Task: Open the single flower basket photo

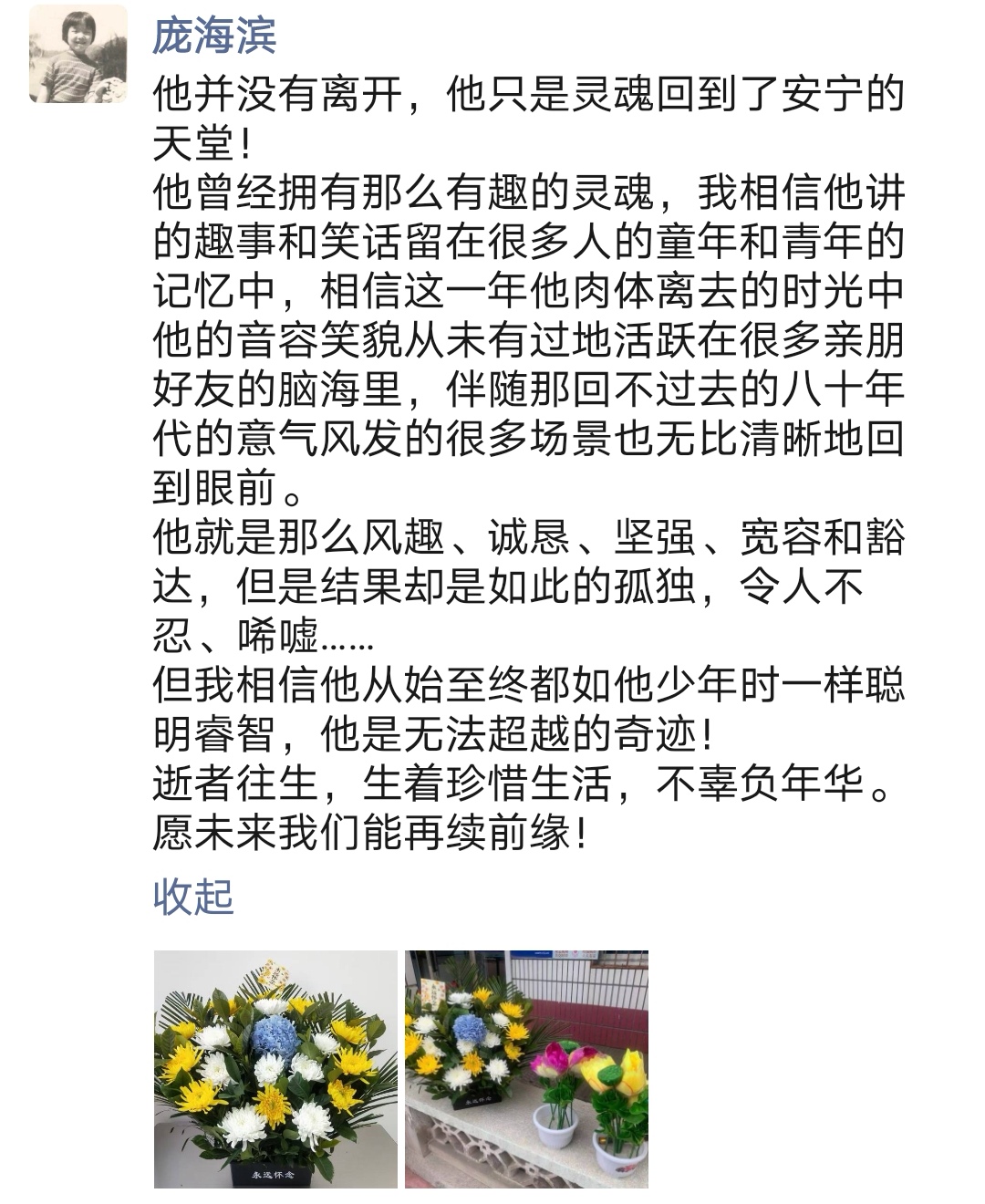Action: (275, 1069)
